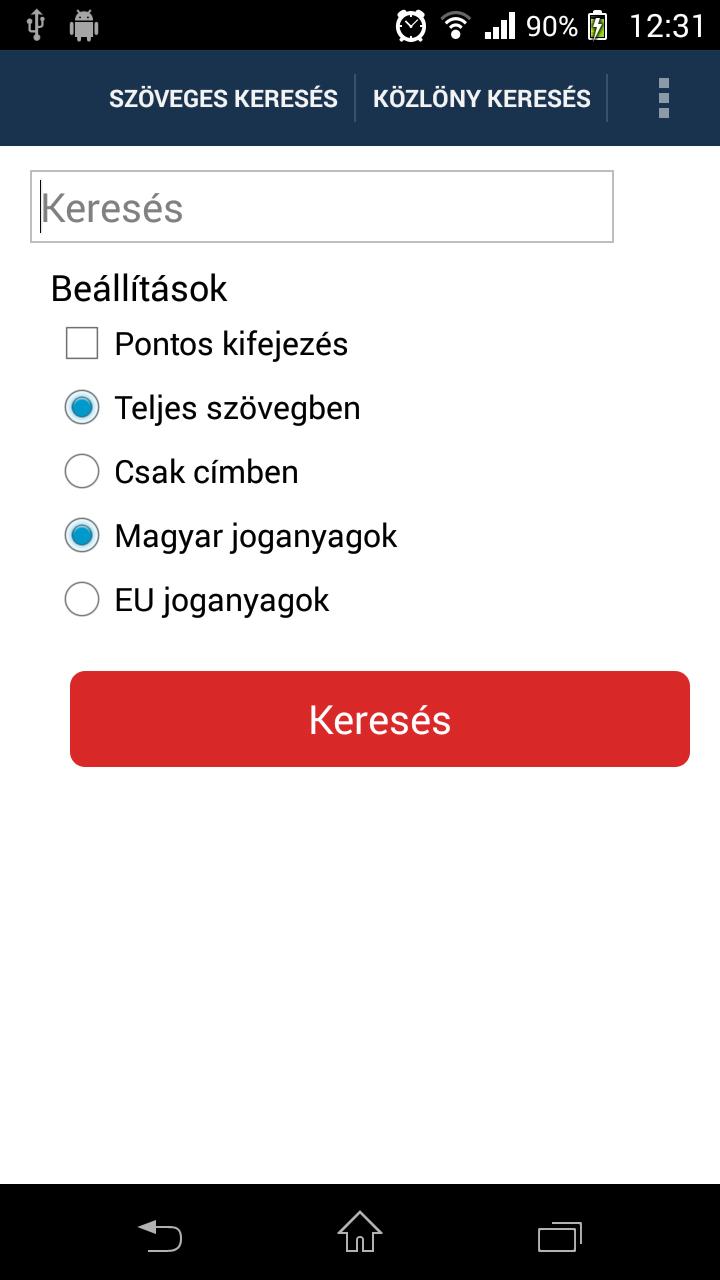The height and width of the screenshot is (1280, 720).
Task: Select the Csak címben radio option
Action: 82,471
